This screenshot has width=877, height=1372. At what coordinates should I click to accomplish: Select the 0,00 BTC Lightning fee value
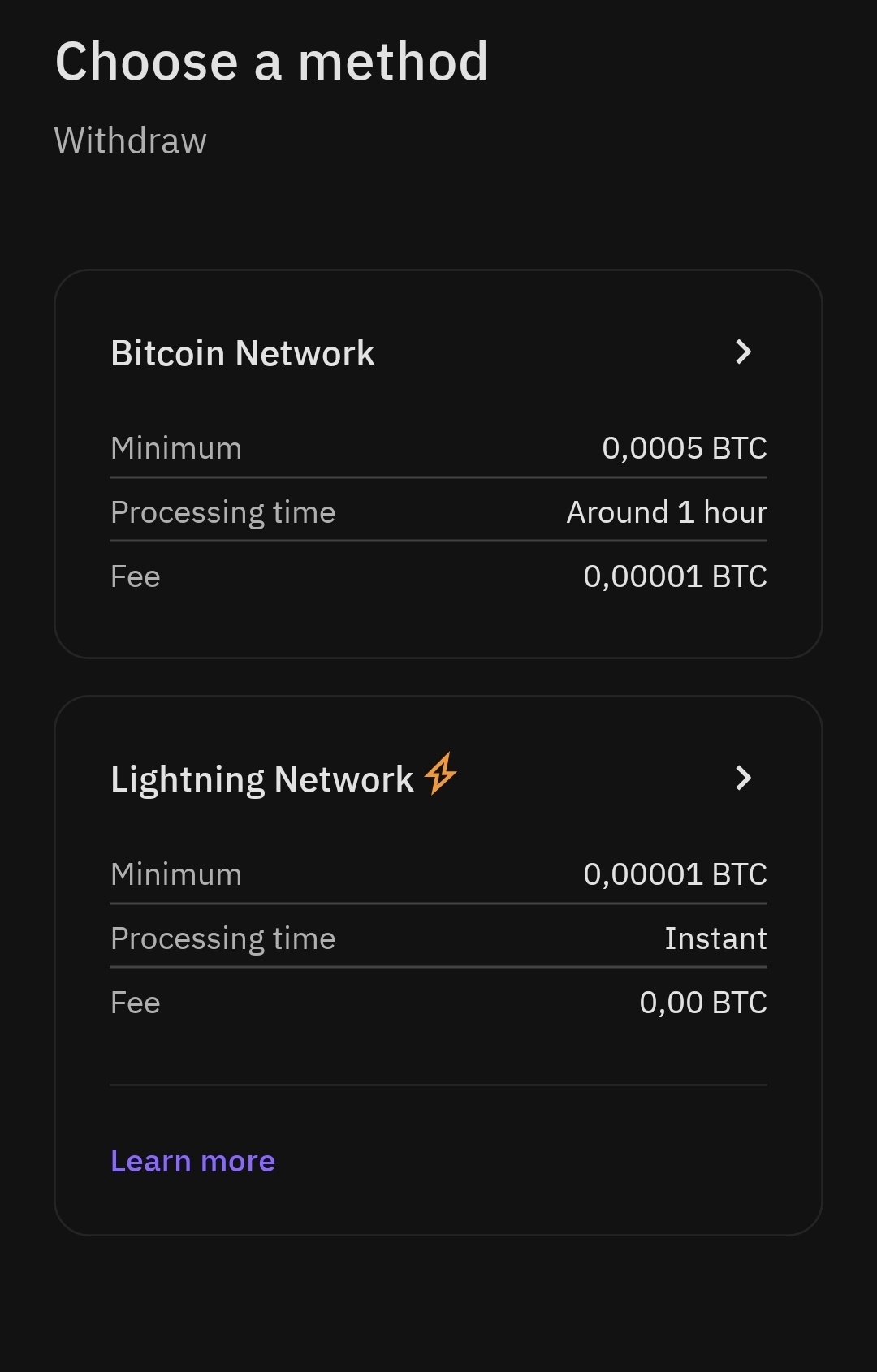tap(702, 1002)
